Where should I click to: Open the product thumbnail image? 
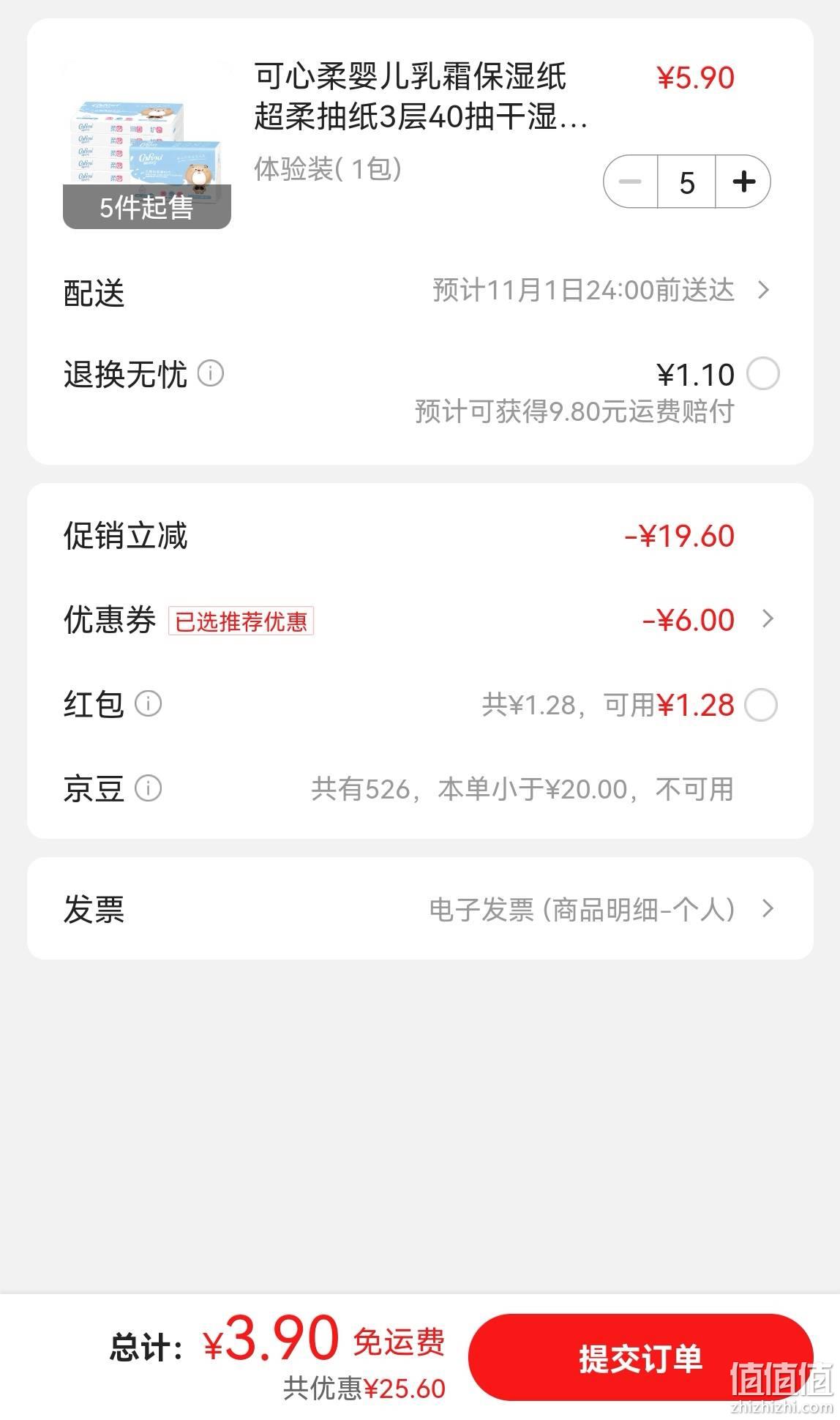pyautogui.click(x=147, y=144)
